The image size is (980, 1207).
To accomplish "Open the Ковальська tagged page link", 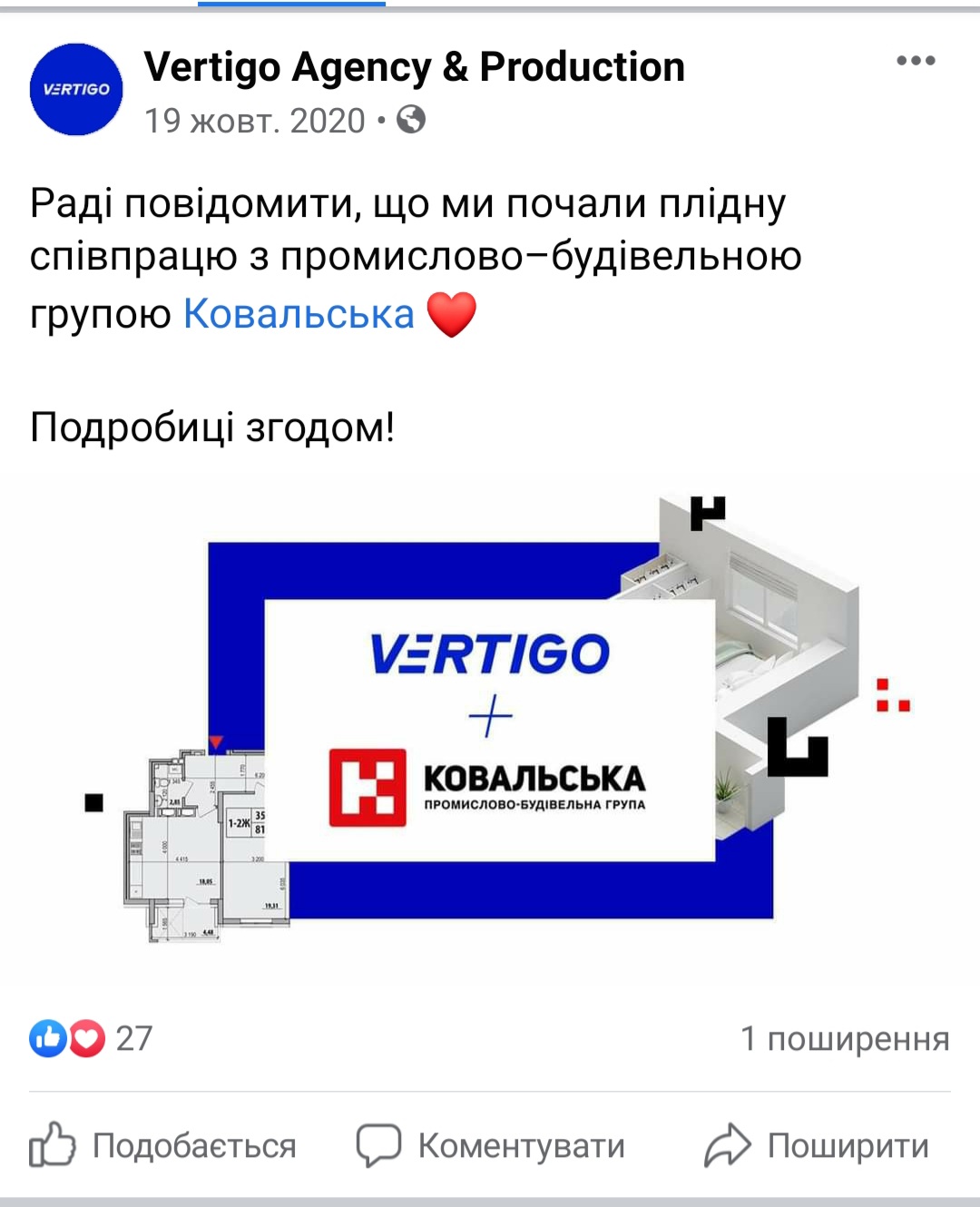I will [299, 314].
